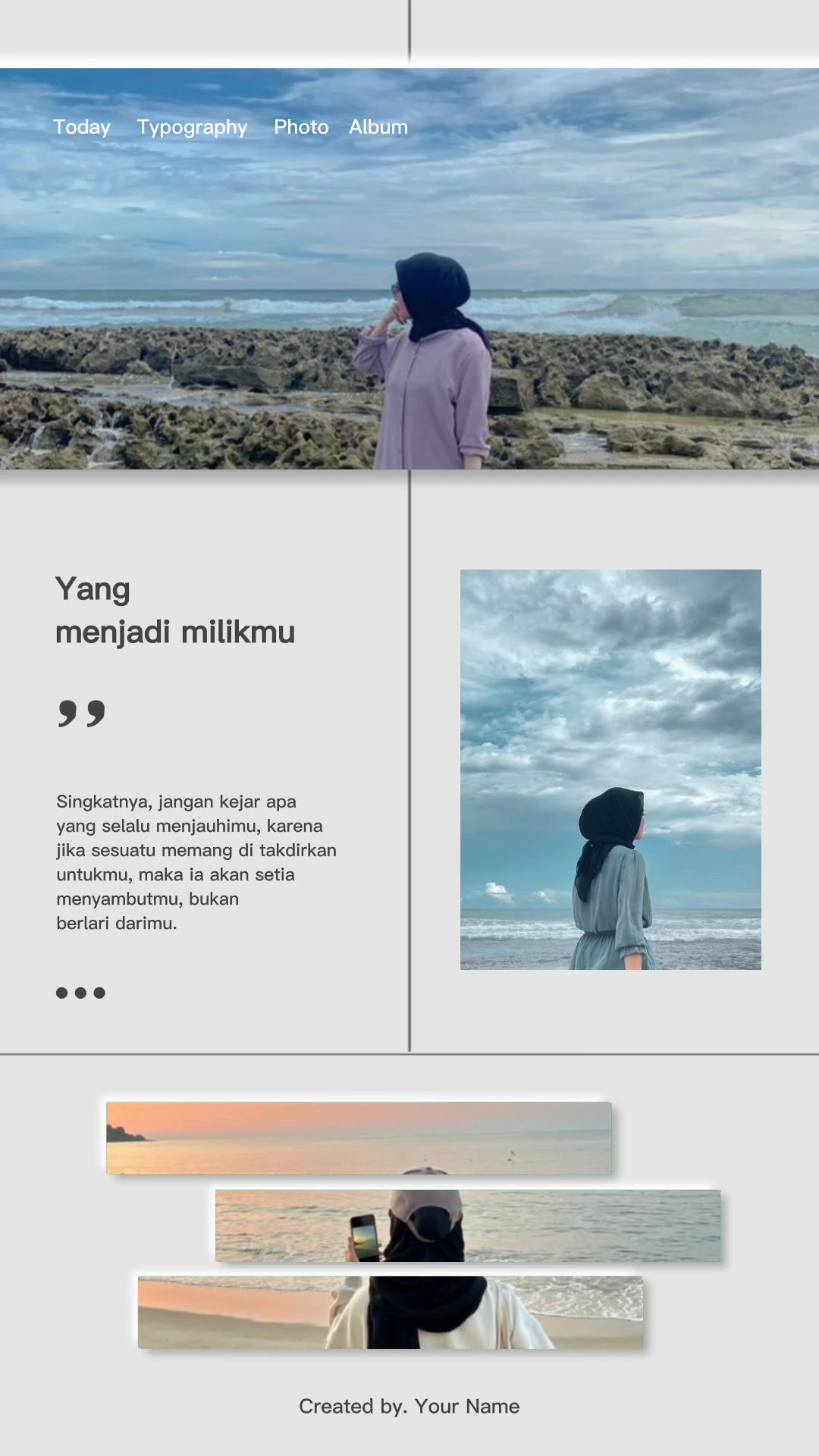Switch to the Photo tab

[x=301, y=127]
